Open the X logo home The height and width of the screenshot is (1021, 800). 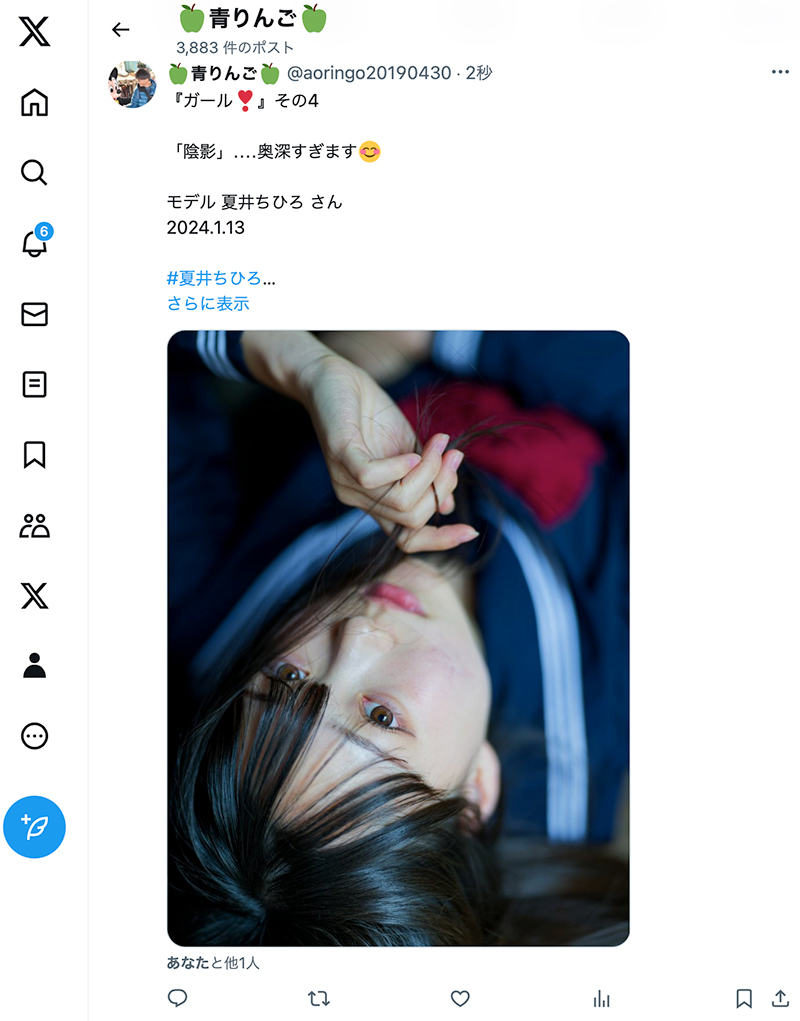coord(34,32)
